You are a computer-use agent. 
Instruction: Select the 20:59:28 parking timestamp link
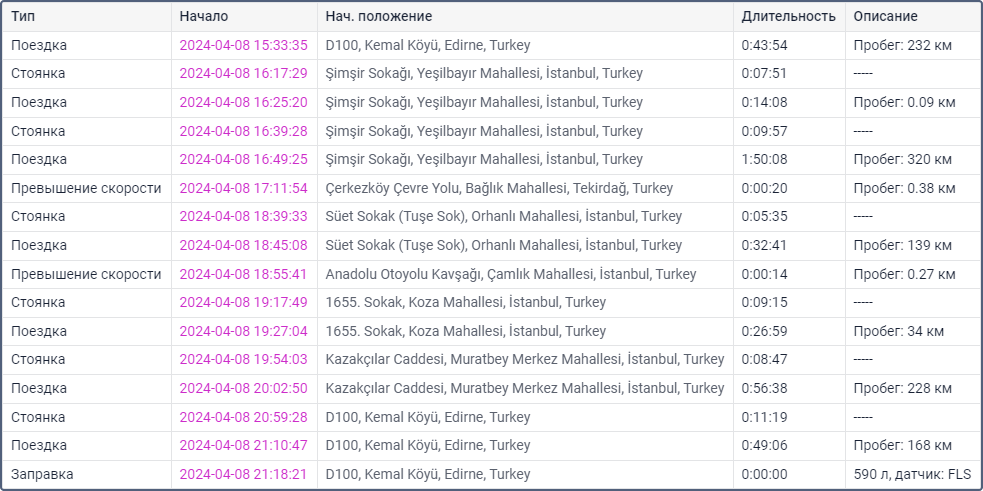[243, 417]
